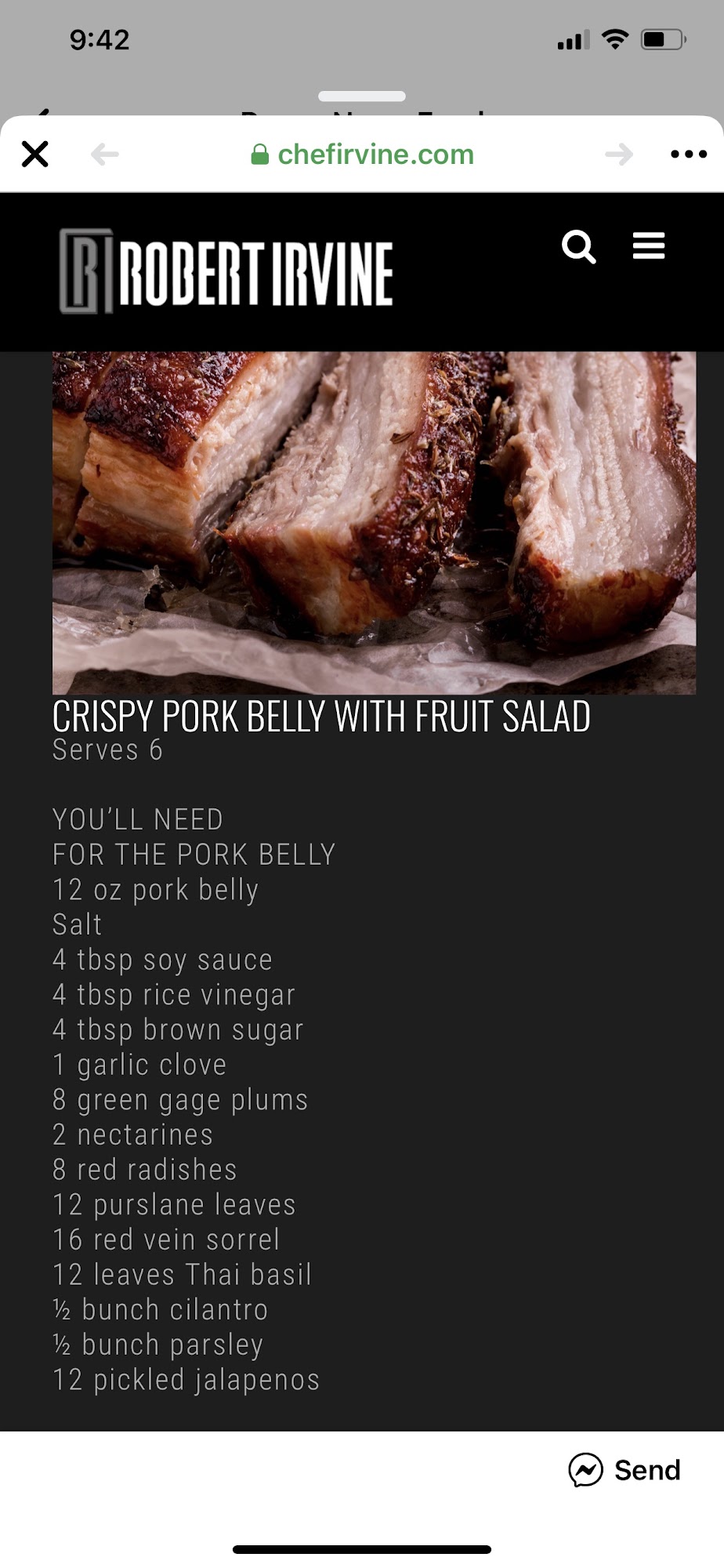Tap the Robert Irvine logo
The width and height of the screenshot is (724, 1568).
click(226, 272)
